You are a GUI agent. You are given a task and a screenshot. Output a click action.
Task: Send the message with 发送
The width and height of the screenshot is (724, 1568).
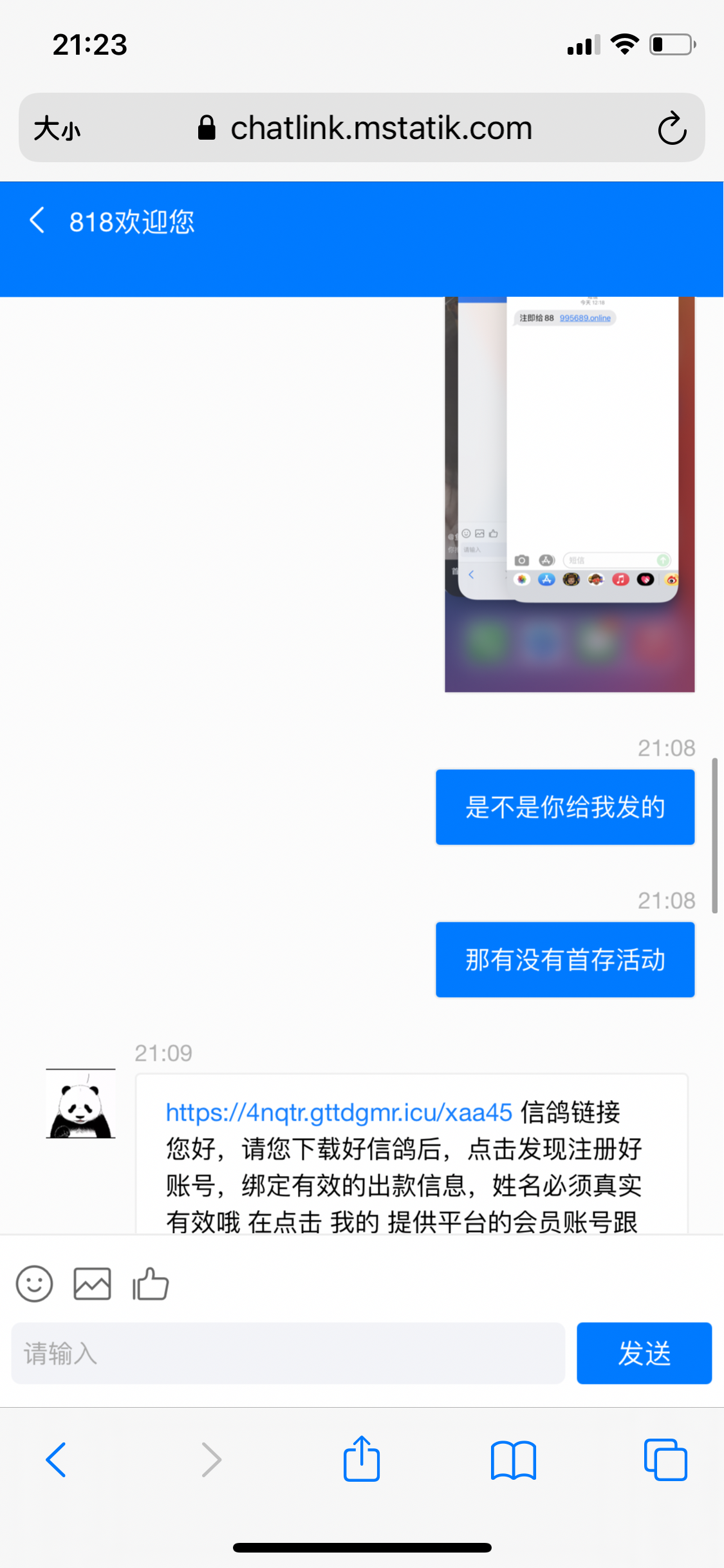click(x=644, y=1353)
